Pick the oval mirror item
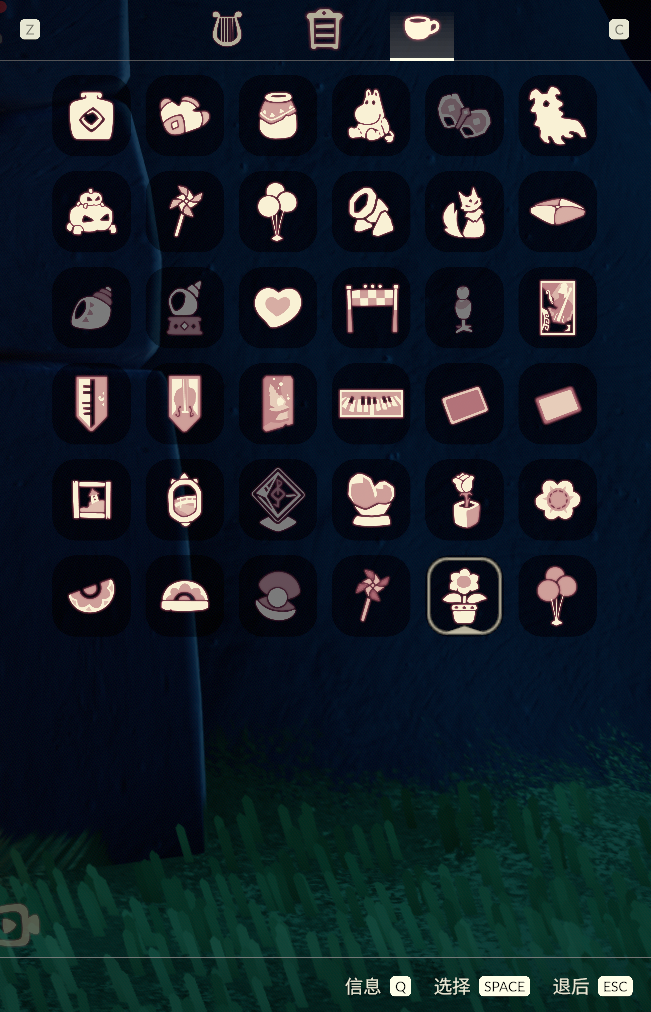Image resolution: width=651 pixels, height=1012 pixels. click(x=185, y=500)
